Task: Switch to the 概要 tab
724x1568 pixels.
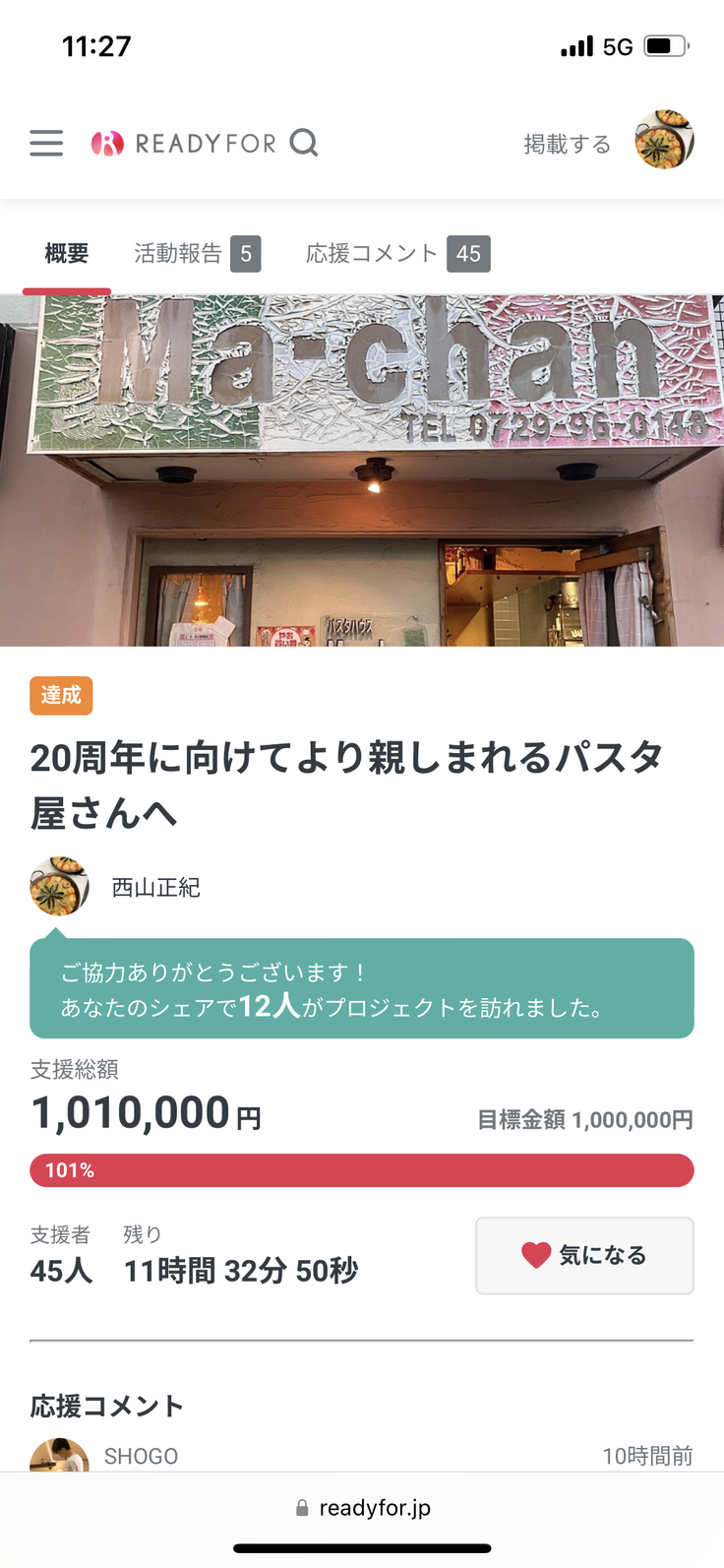Action: [x=67, y=254]
